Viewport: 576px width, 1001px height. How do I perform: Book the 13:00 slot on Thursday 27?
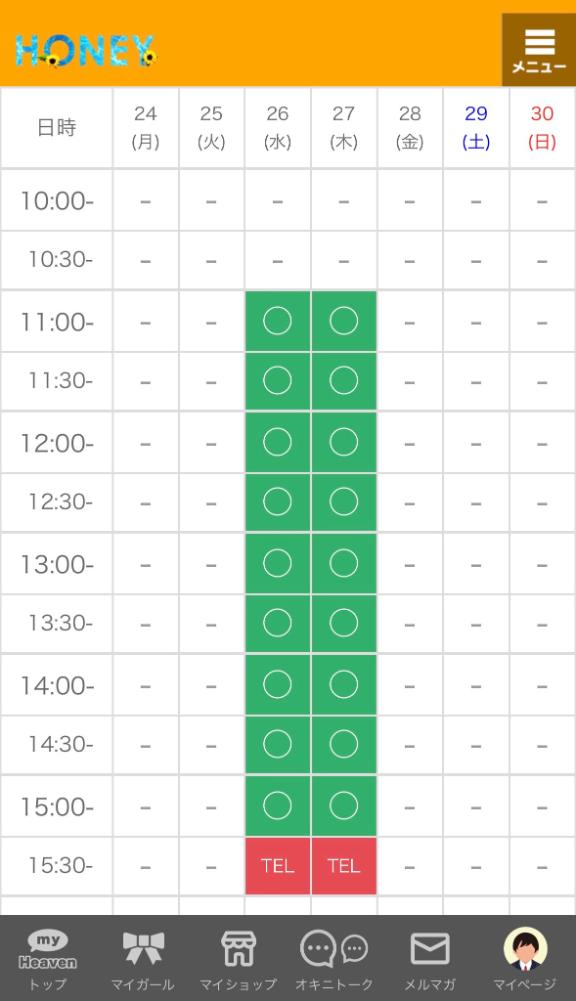click(344, 564)
